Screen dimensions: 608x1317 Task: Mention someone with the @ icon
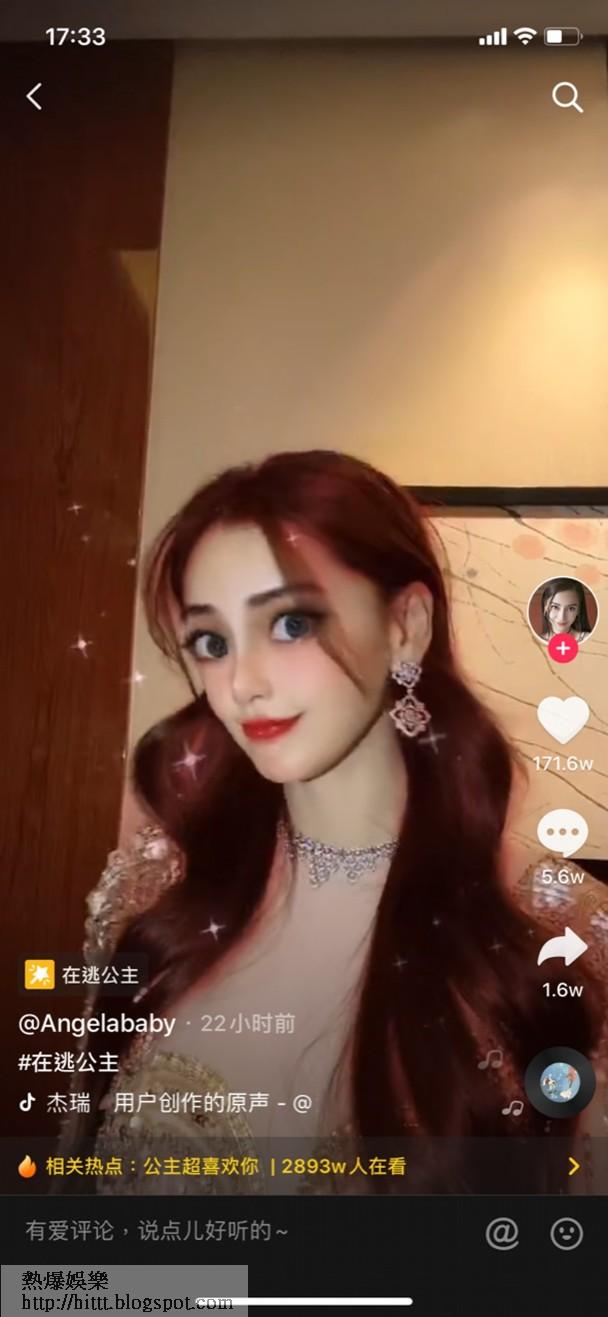point(502,1233)
